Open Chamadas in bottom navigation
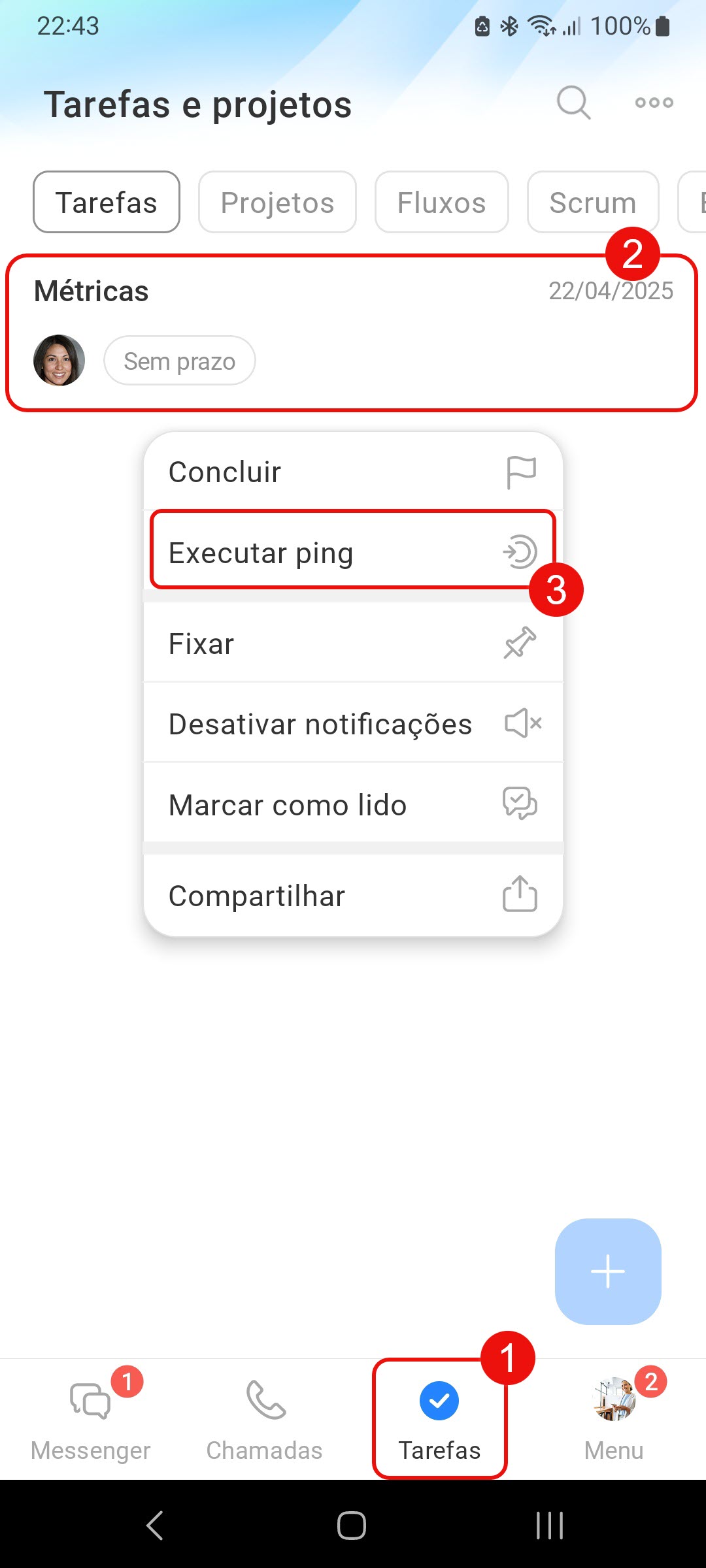 point(265,1419)
